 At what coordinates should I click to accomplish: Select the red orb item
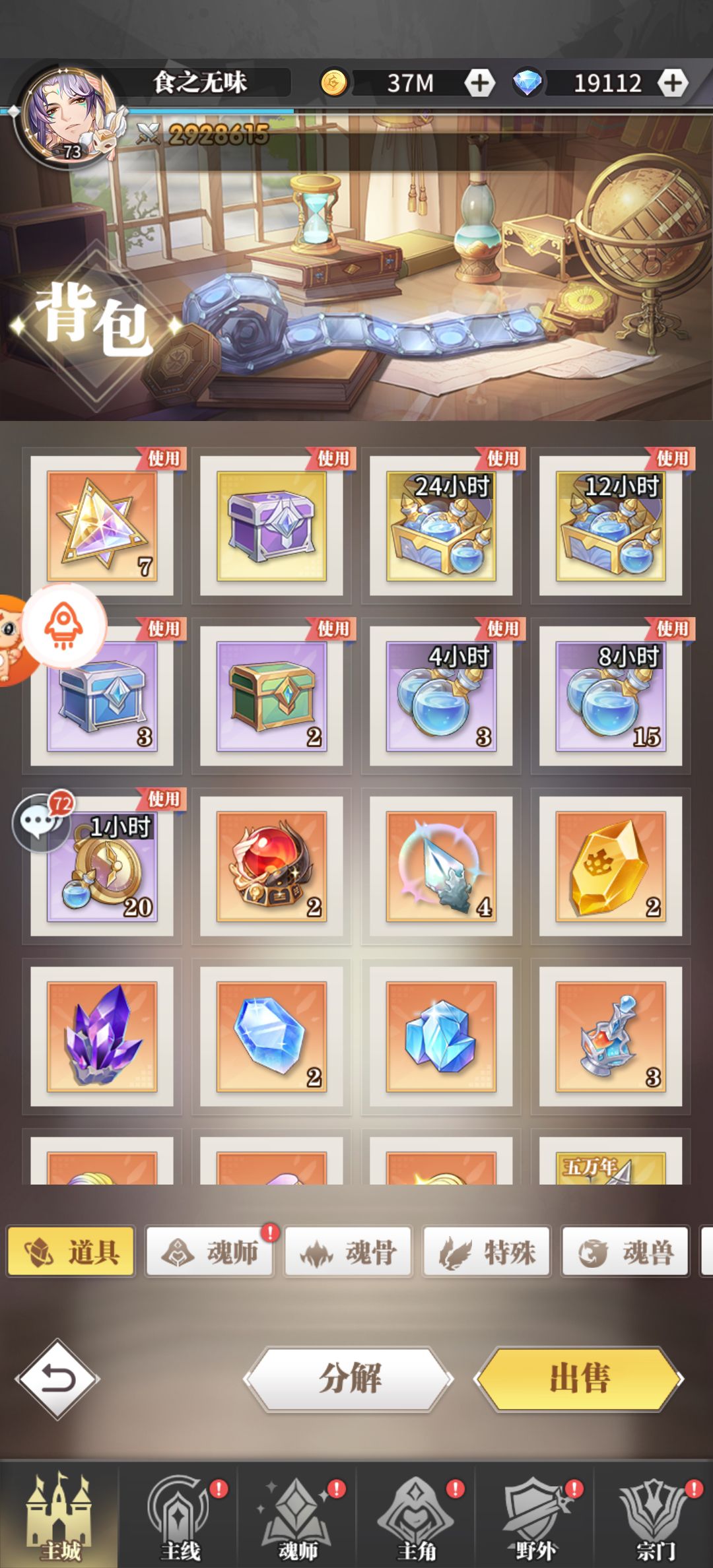(271, 866)
